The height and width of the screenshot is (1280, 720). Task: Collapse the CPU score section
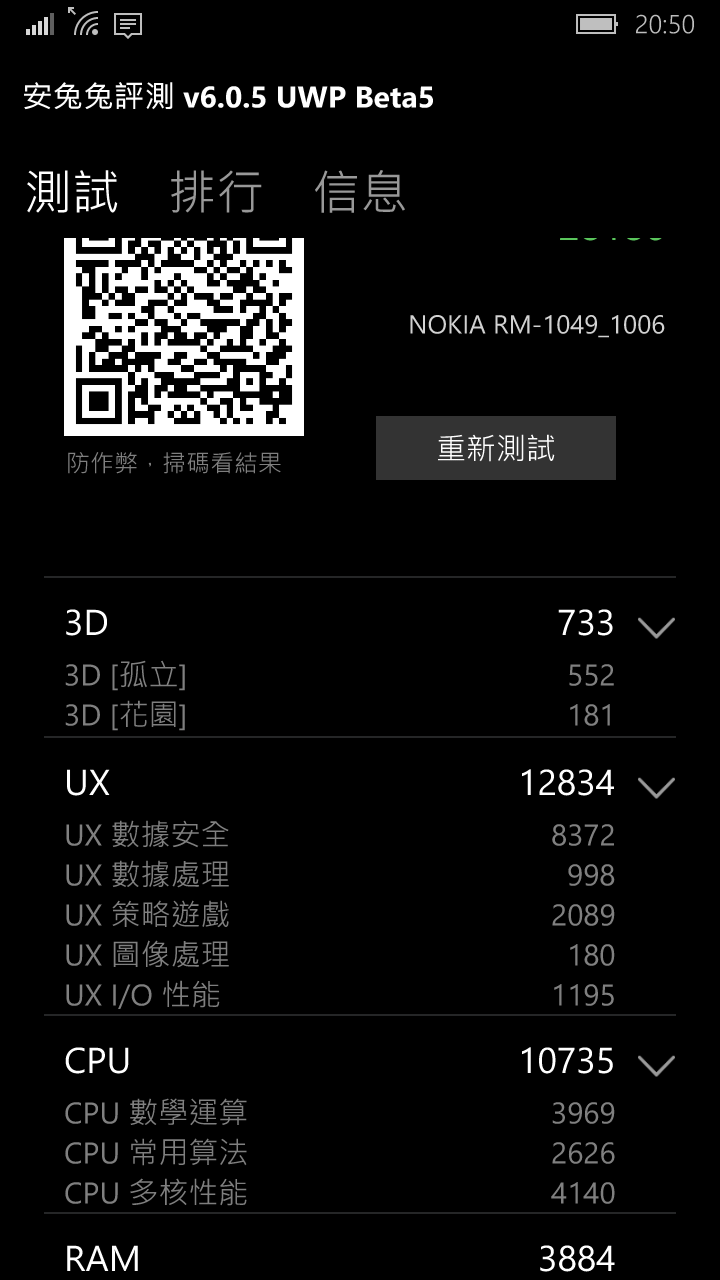pyautogui.click(x=656, y=1065)
